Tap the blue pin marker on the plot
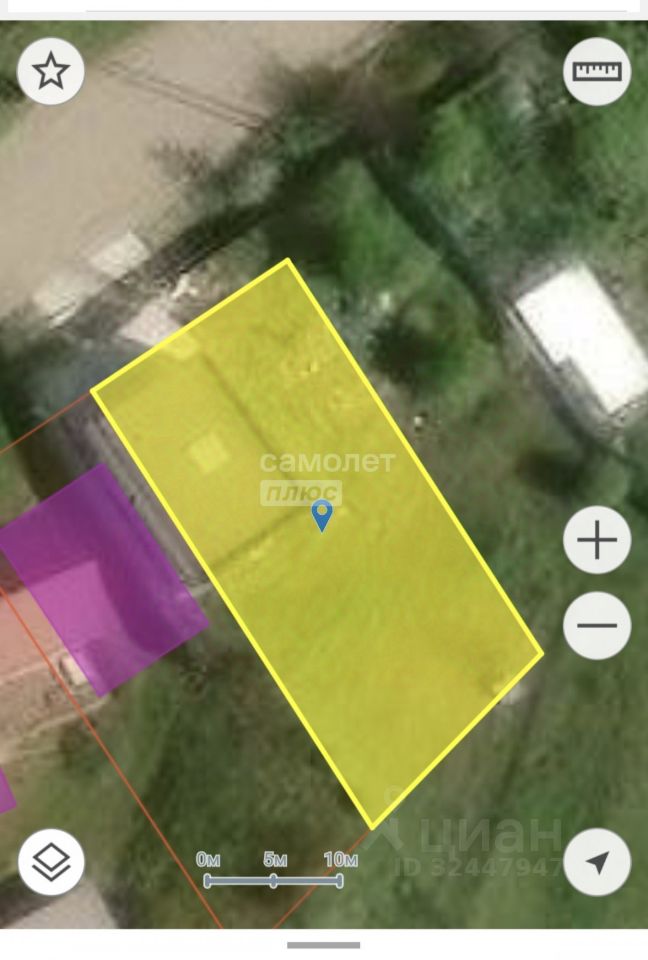 (x=322, y=515)
